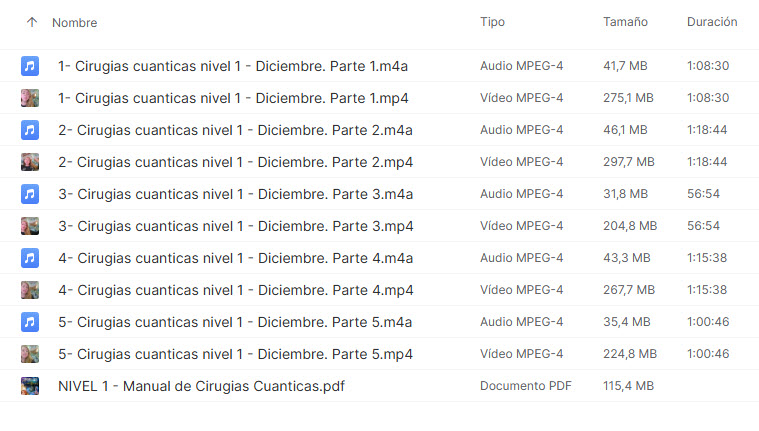
Task: Open audio file Parte 3.m4a
Action: [x=235, y=194]
